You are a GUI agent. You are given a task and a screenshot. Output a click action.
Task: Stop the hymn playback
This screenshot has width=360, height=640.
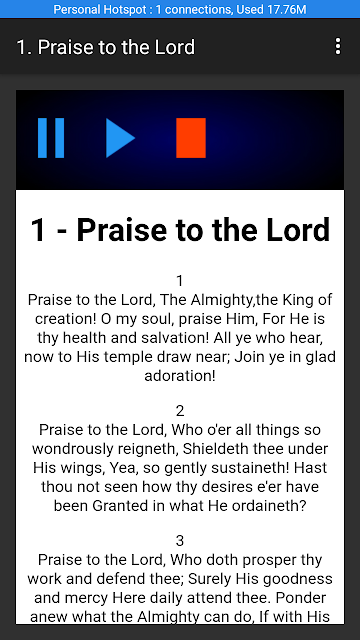click(x=191, y=138)
